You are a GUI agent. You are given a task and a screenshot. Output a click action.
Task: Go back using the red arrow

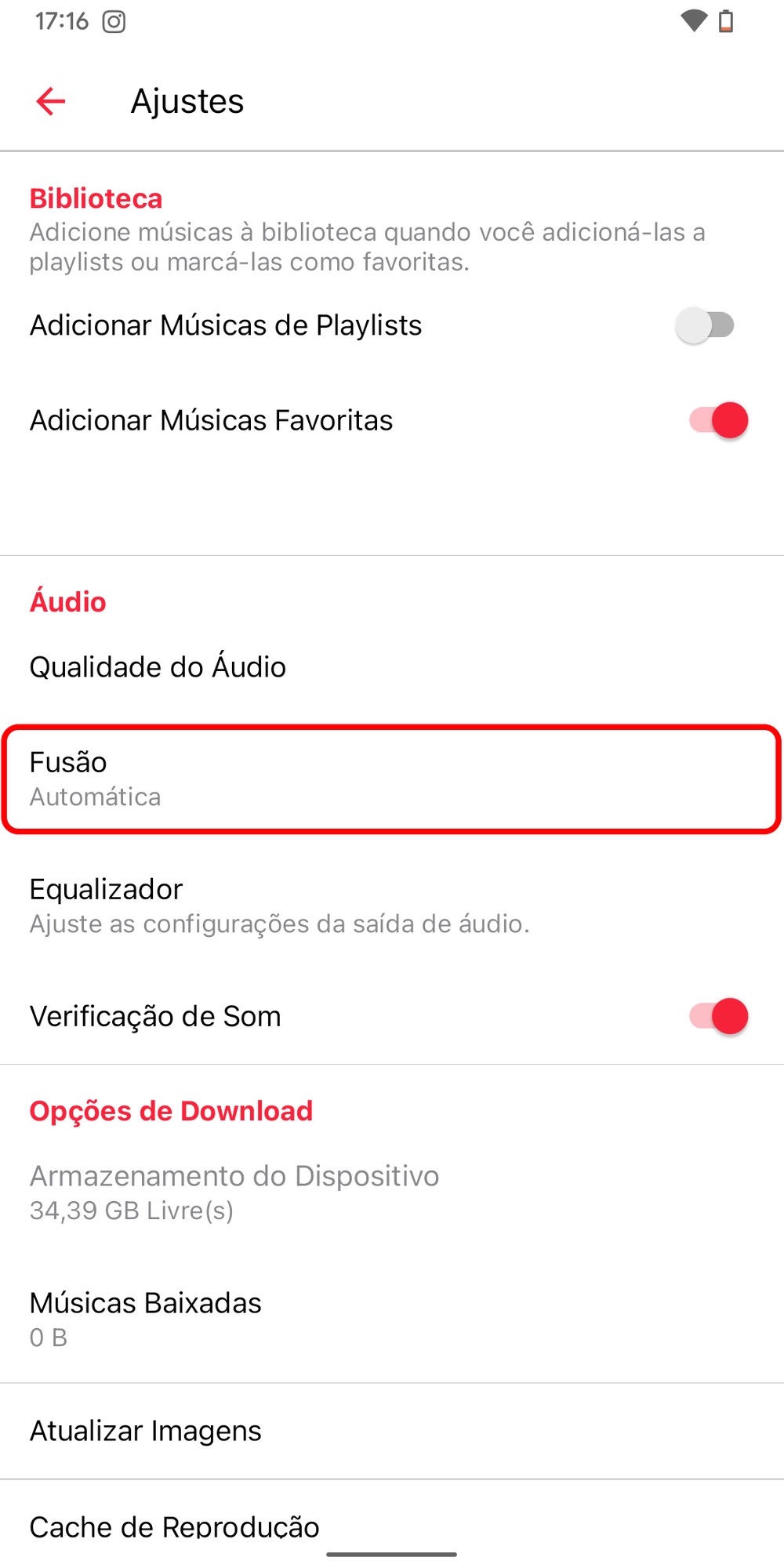point(51,101)
